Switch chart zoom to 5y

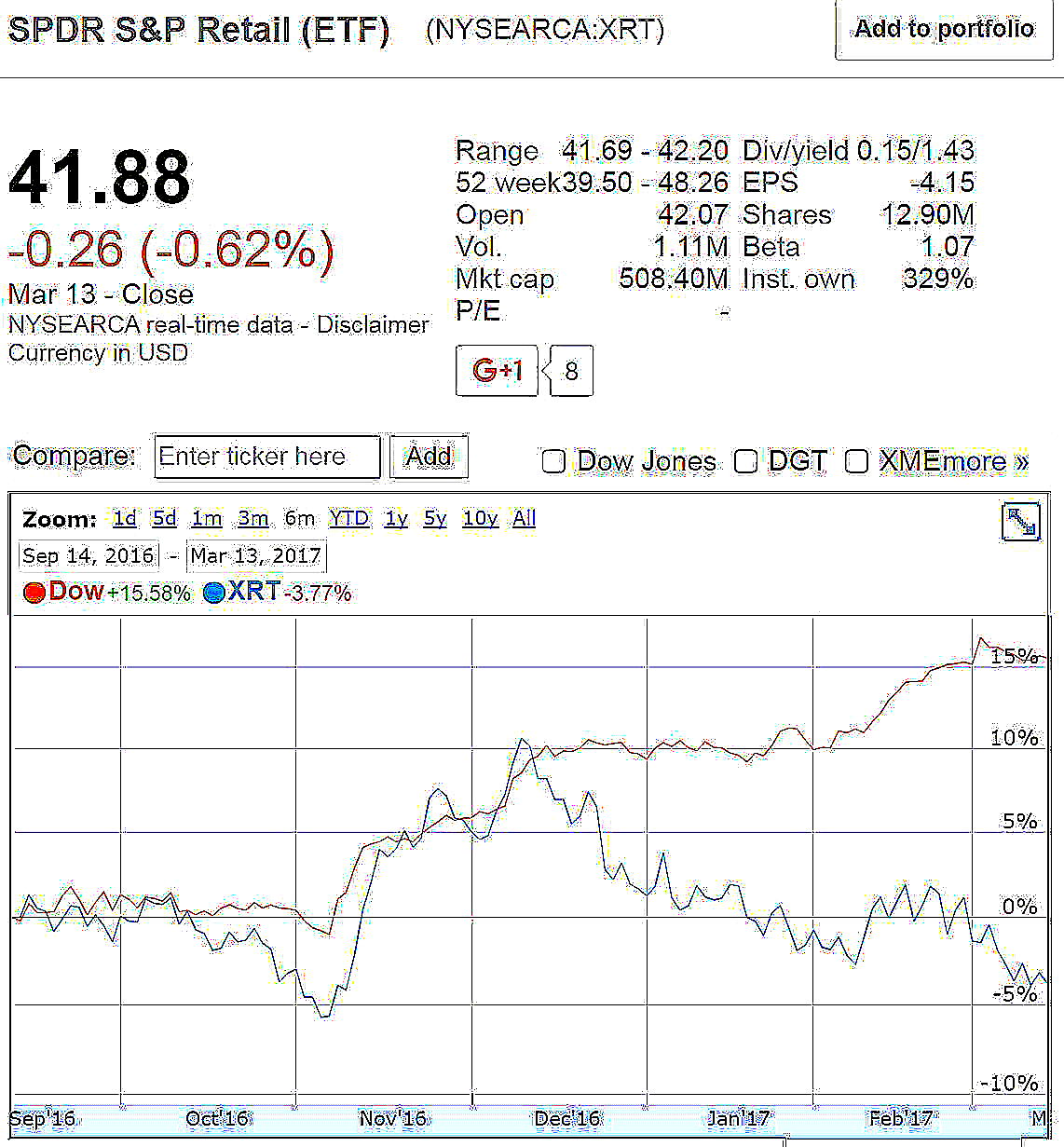[x=435, y=519]
